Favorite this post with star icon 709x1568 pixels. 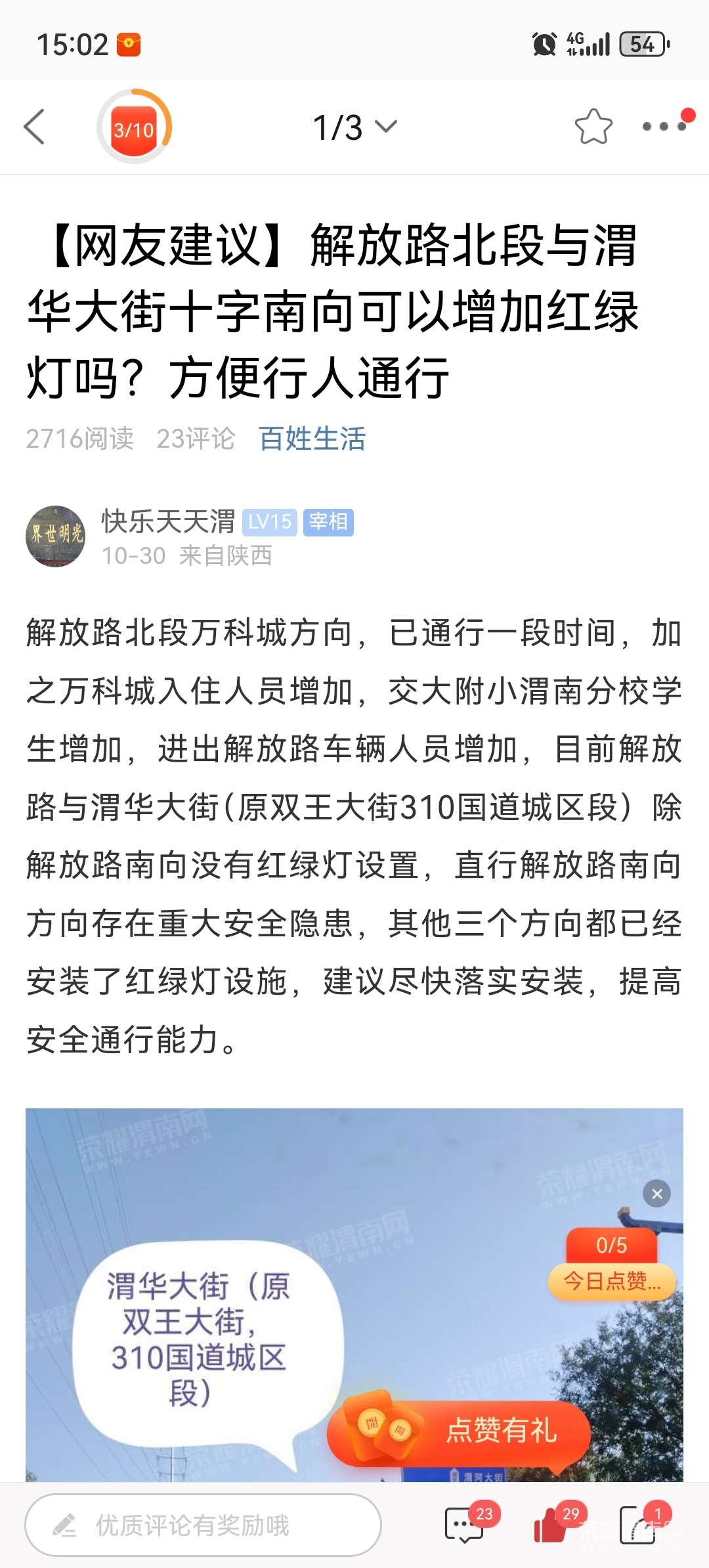[x=593, y=127]
